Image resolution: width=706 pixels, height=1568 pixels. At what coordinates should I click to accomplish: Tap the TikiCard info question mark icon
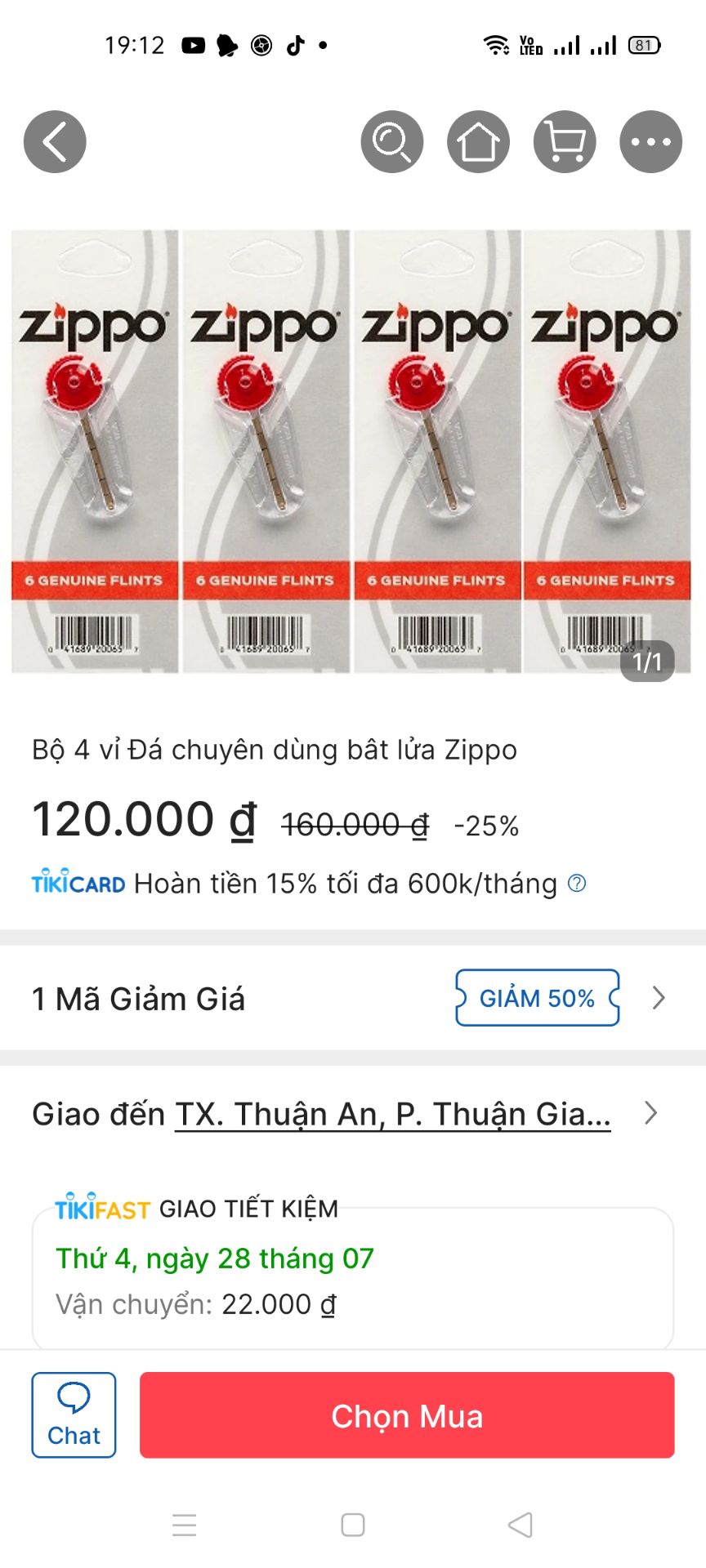click(x=577, y=884)
